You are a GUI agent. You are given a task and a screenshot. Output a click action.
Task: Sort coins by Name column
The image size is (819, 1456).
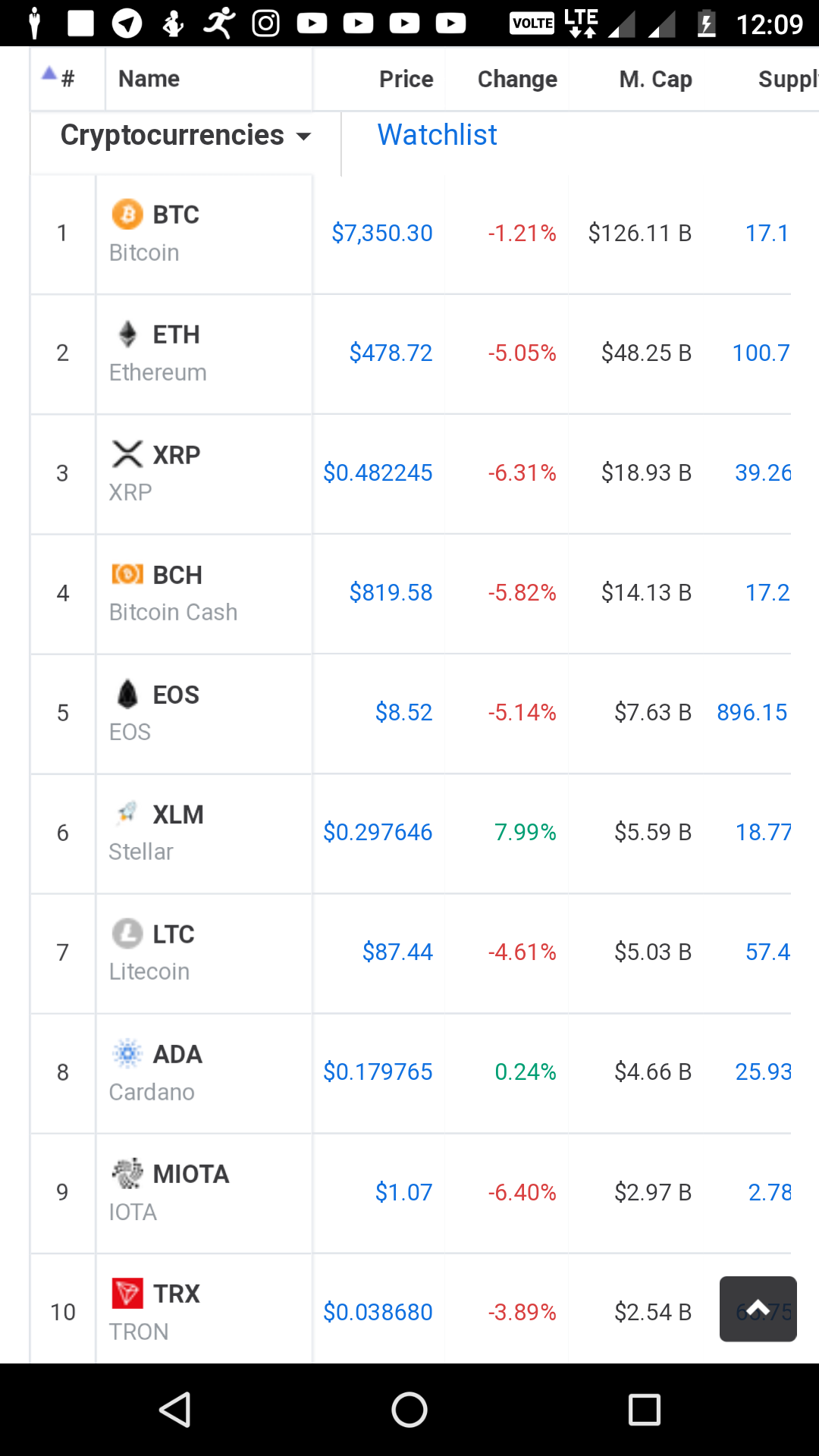(149, 79)
